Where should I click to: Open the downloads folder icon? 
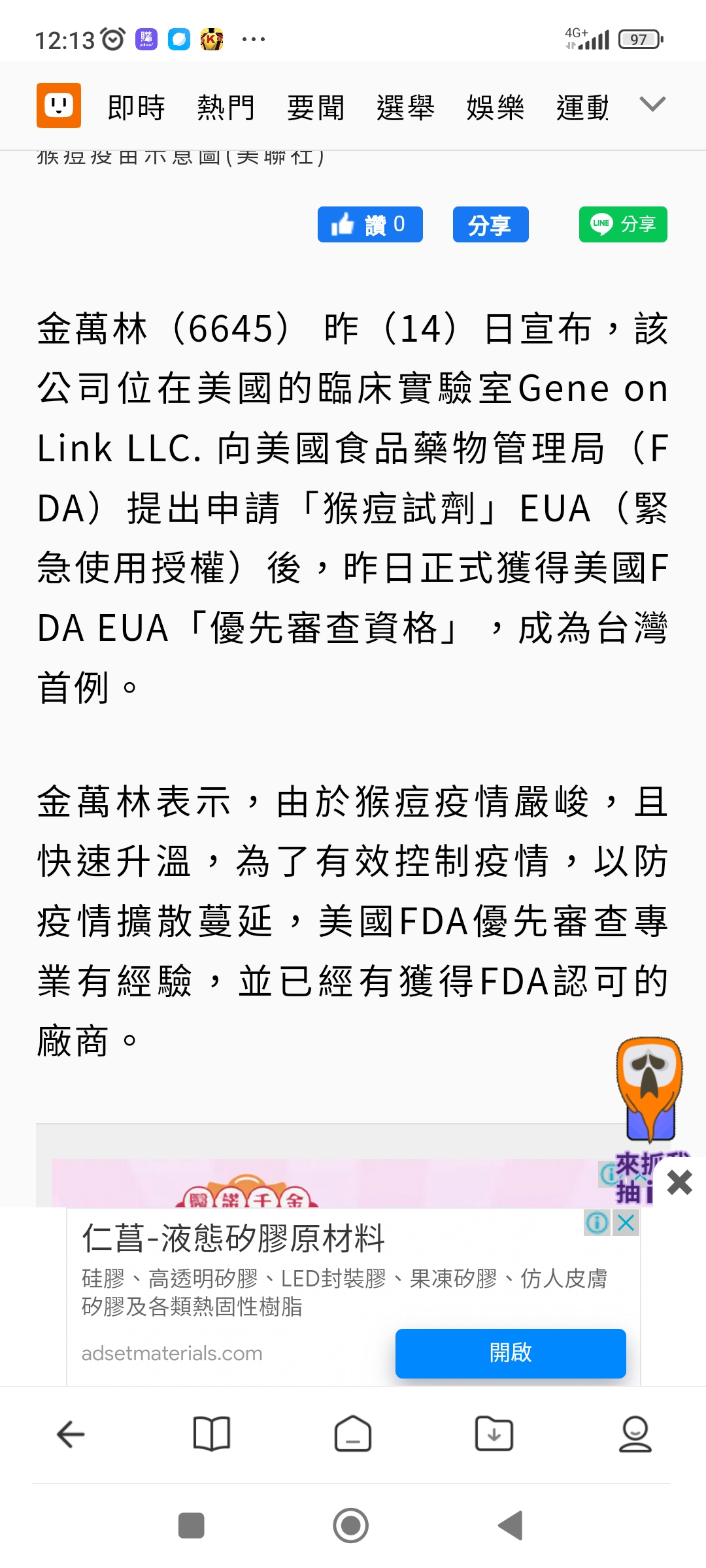coord(494,1434)
